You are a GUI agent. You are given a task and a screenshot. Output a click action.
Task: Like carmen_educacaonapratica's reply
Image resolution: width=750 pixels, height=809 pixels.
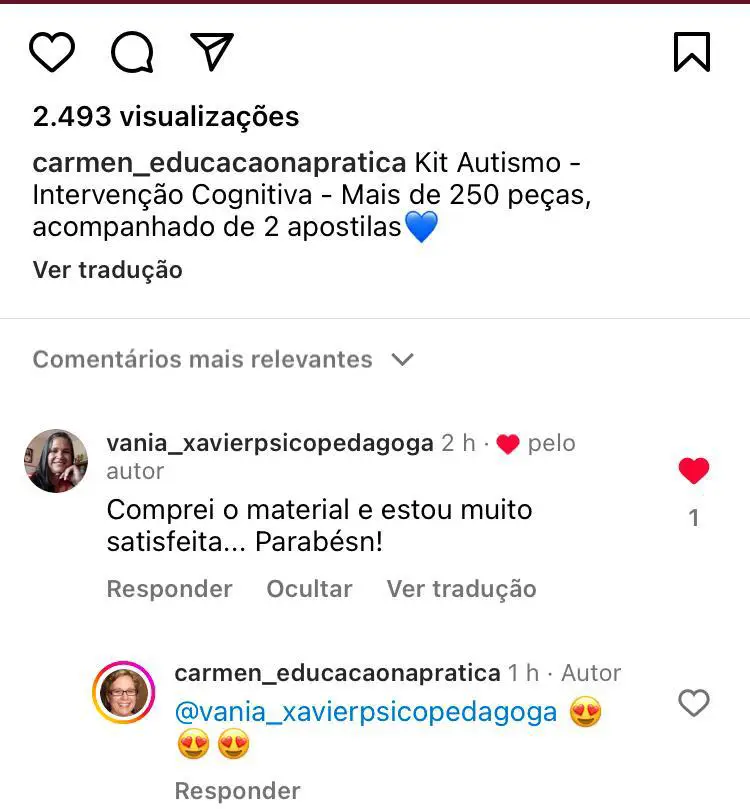693,703
